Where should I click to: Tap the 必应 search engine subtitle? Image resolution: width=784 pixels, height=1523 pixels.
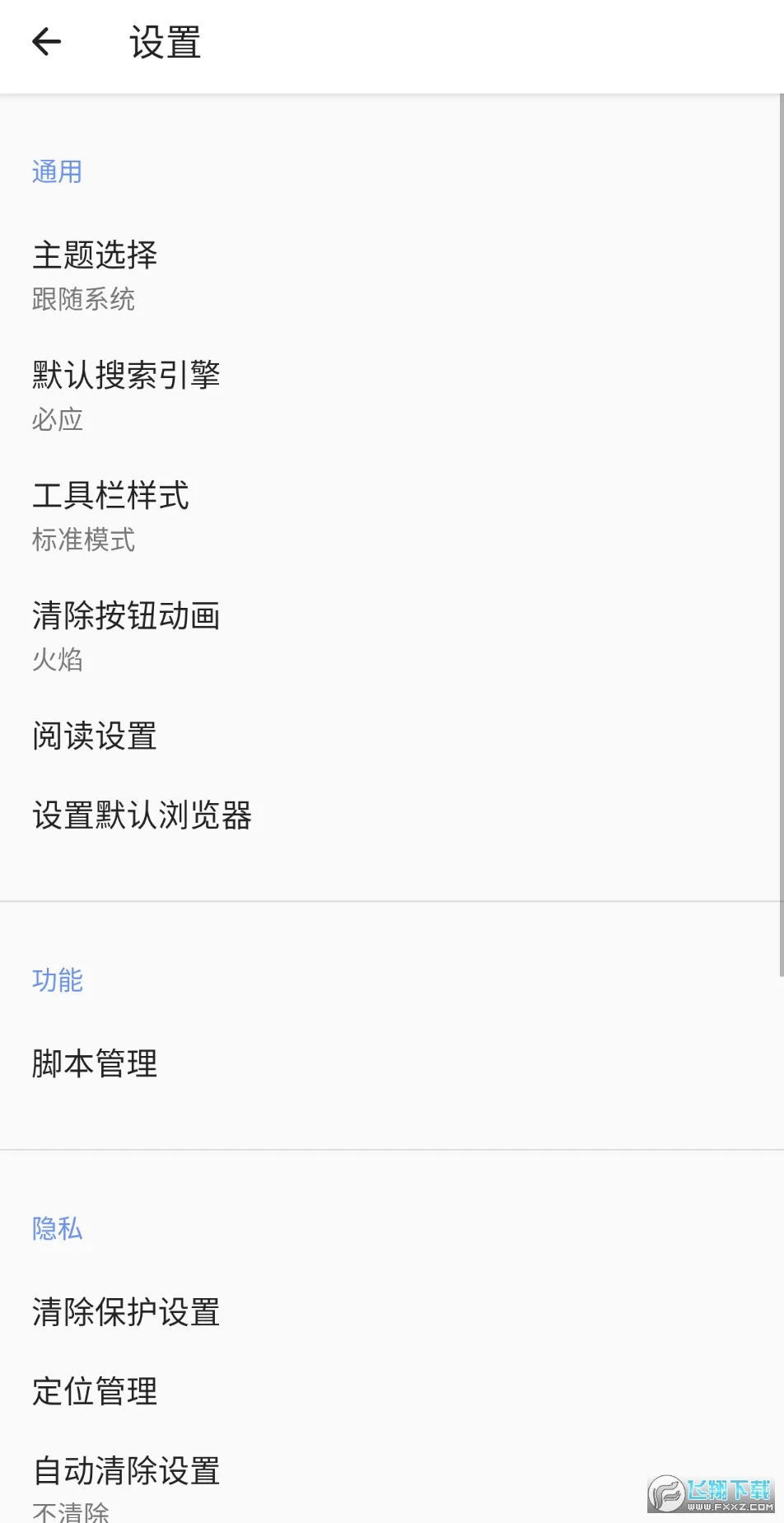(x=57, y=420)
